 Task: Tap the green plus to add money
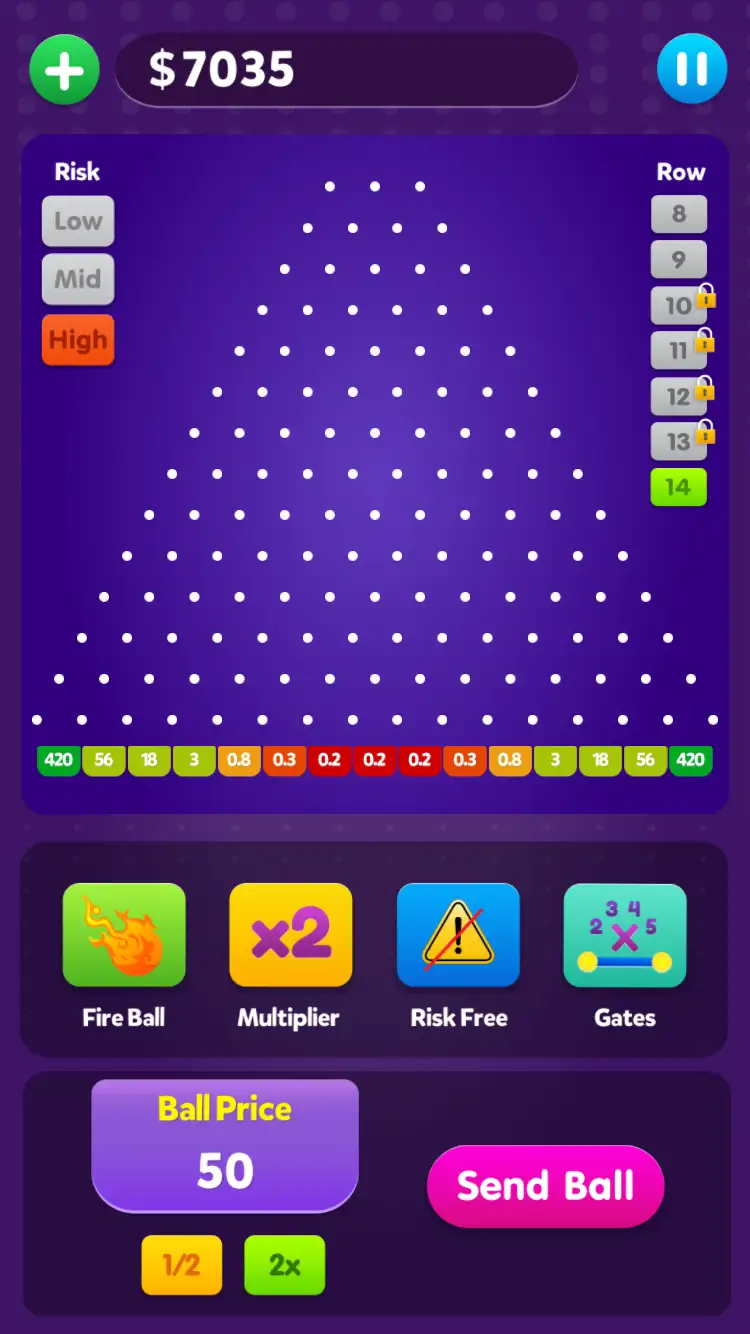point(64,70)
